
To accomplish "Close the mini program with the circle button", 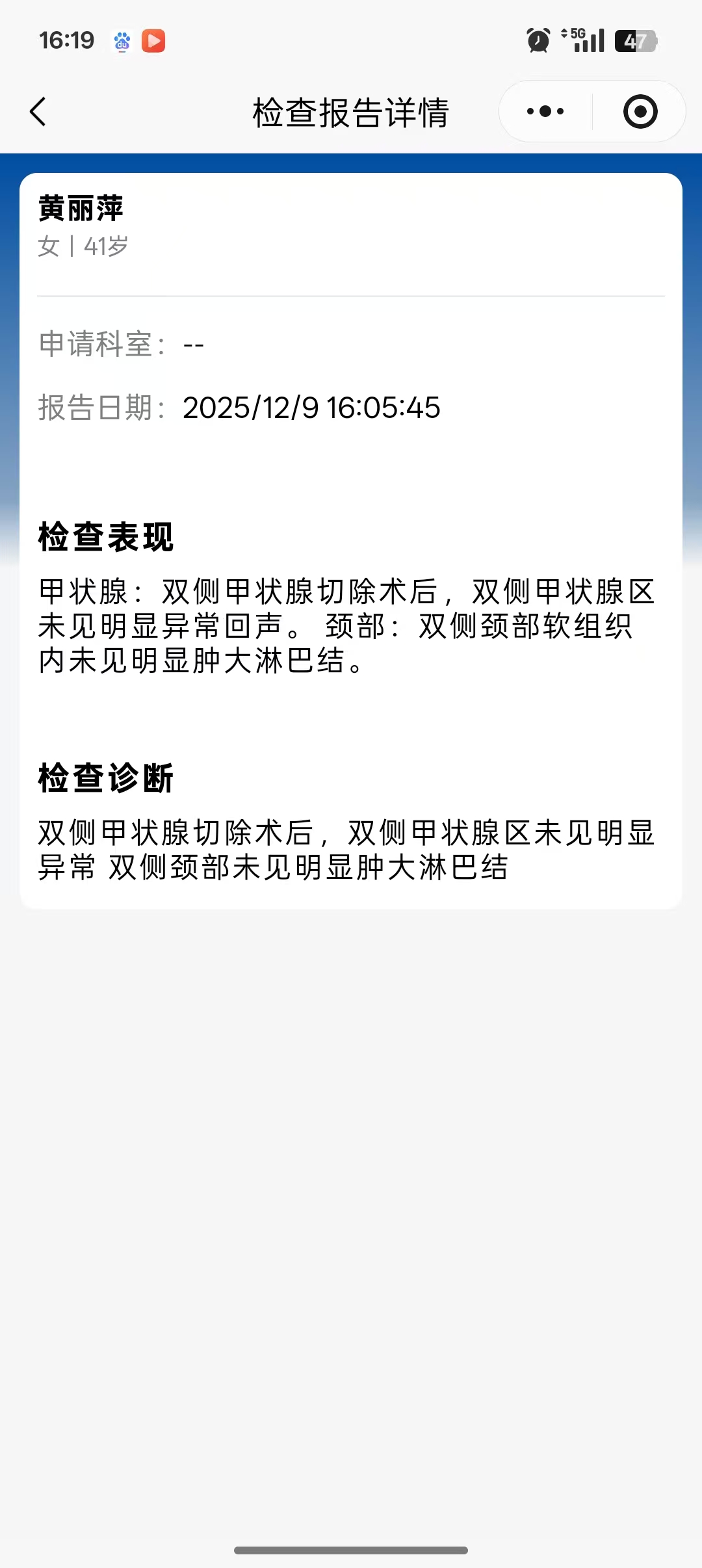I will 640,112.
